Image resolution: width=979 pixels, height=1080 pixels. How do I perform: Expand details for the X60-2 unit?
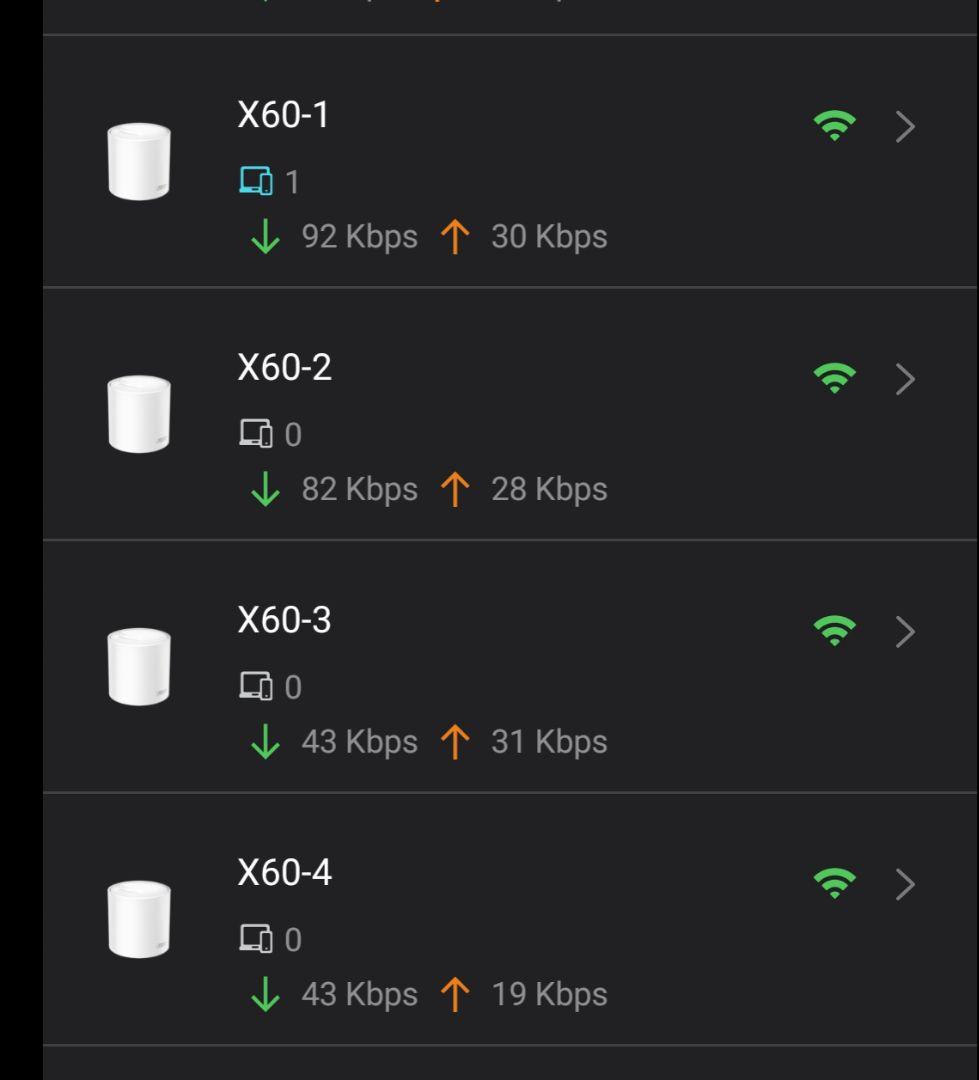[905, 379]
